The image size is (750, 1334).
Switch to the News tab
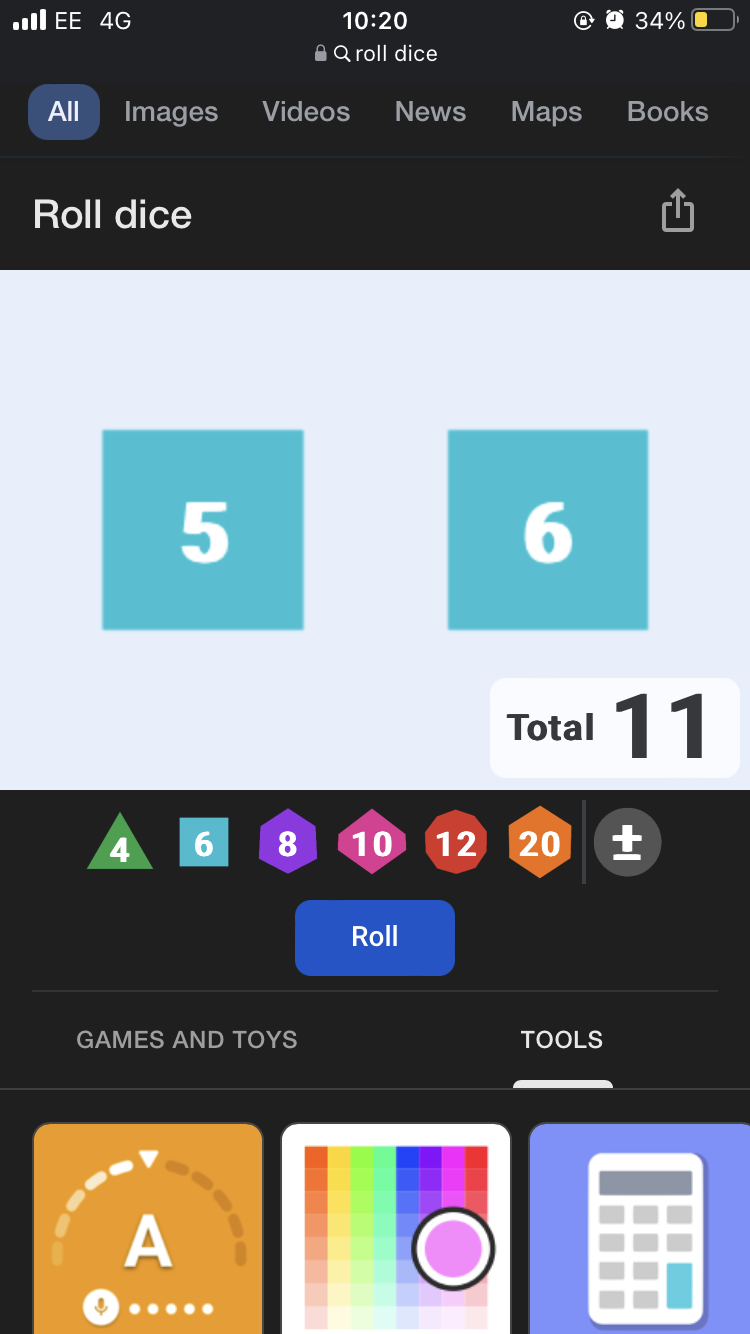tap(430, 112)
